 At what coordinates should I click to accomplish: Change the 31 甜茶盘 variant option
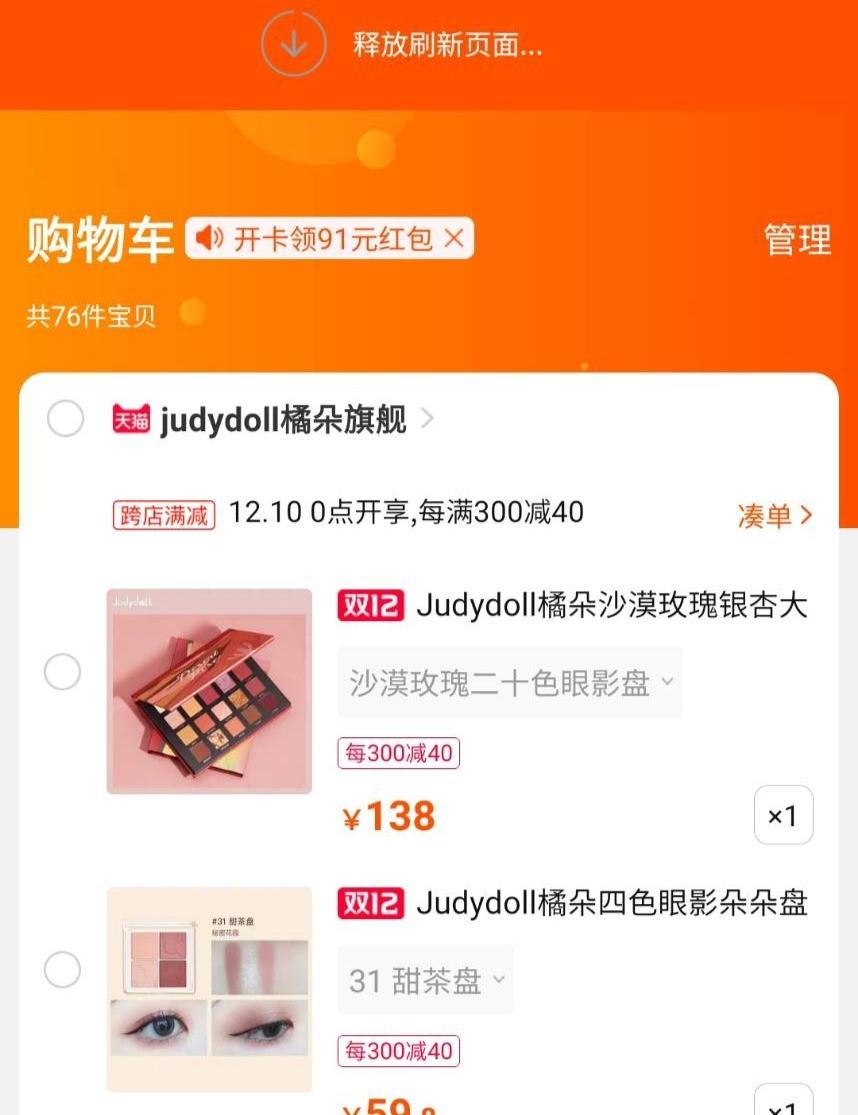point(425,980)
